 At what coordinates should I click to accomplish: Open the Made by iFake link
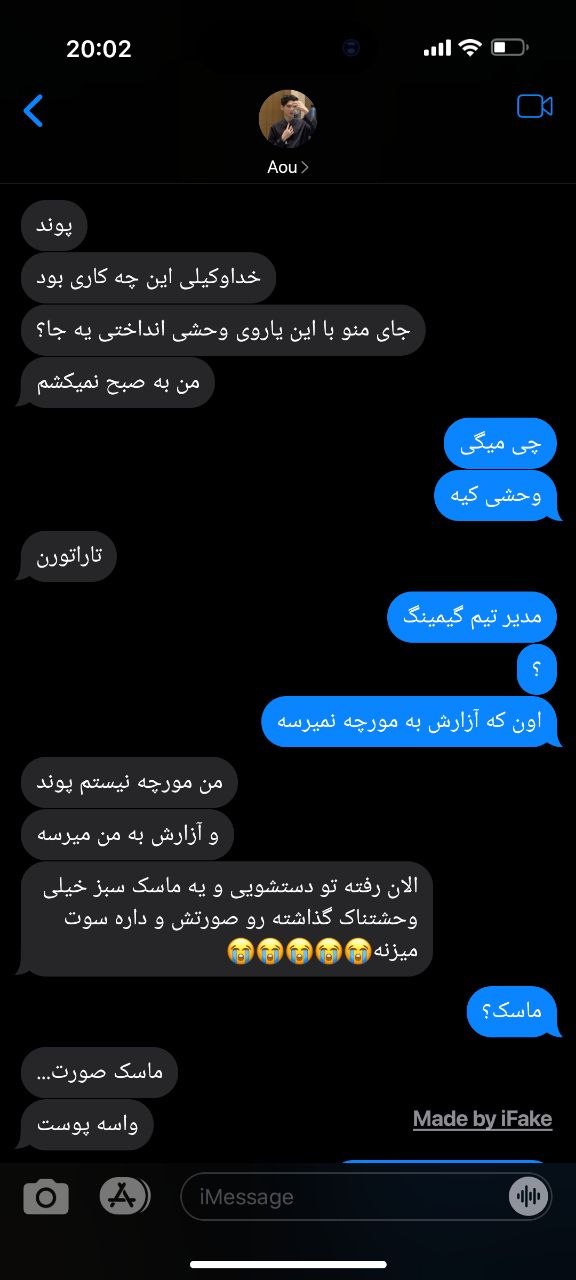point(482,1118)
